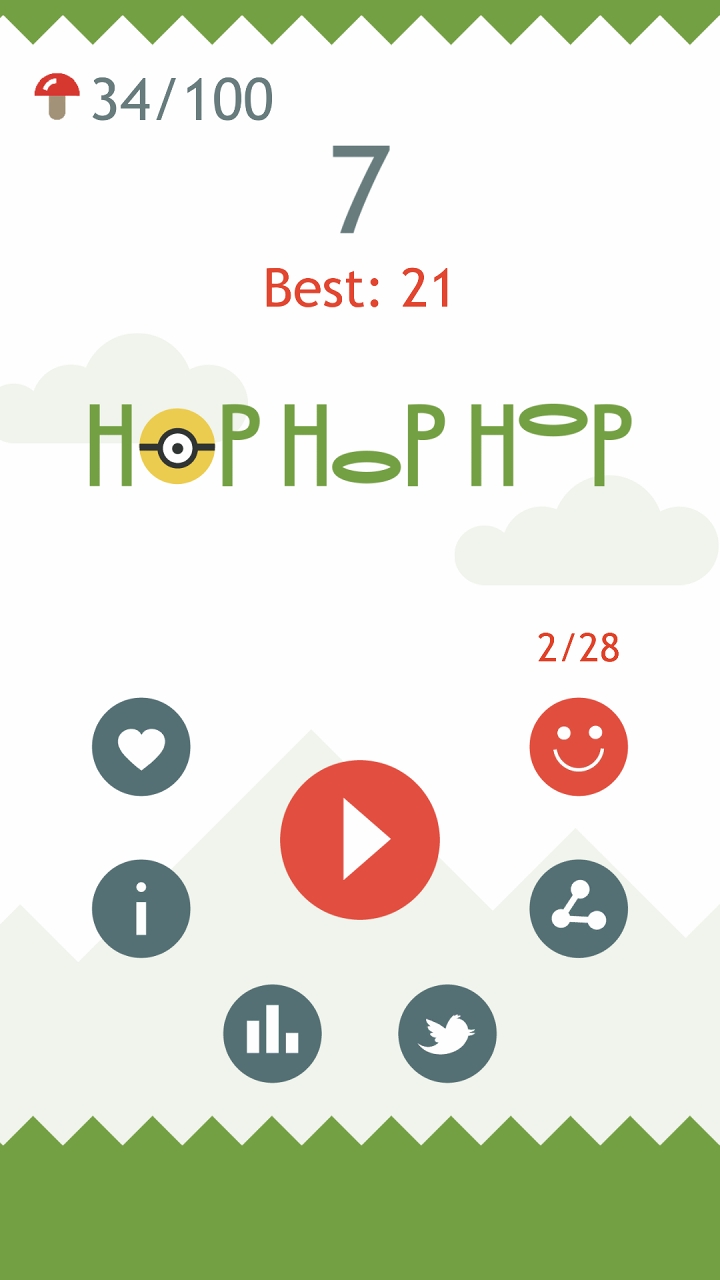The image size is (720, 1280).
Task: Open the info button
Action: coord(141,909)
